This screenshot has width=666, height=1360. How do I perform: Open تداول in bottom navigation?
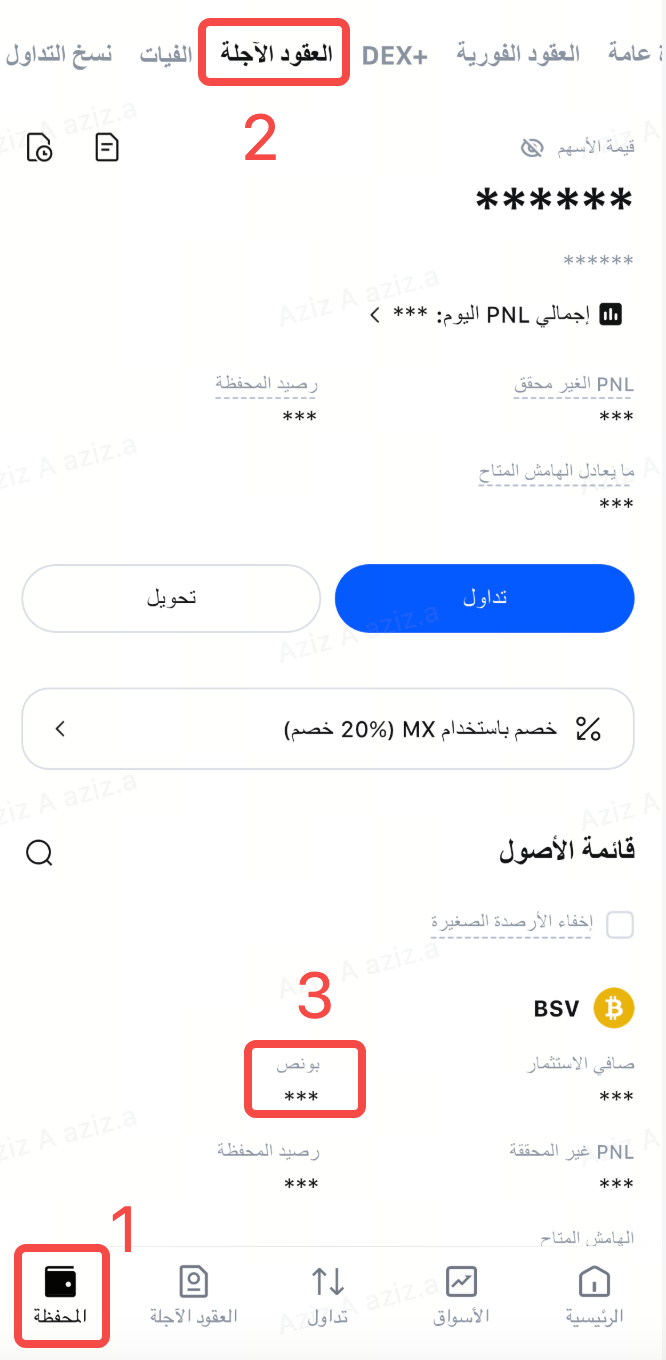[327, 1295]
